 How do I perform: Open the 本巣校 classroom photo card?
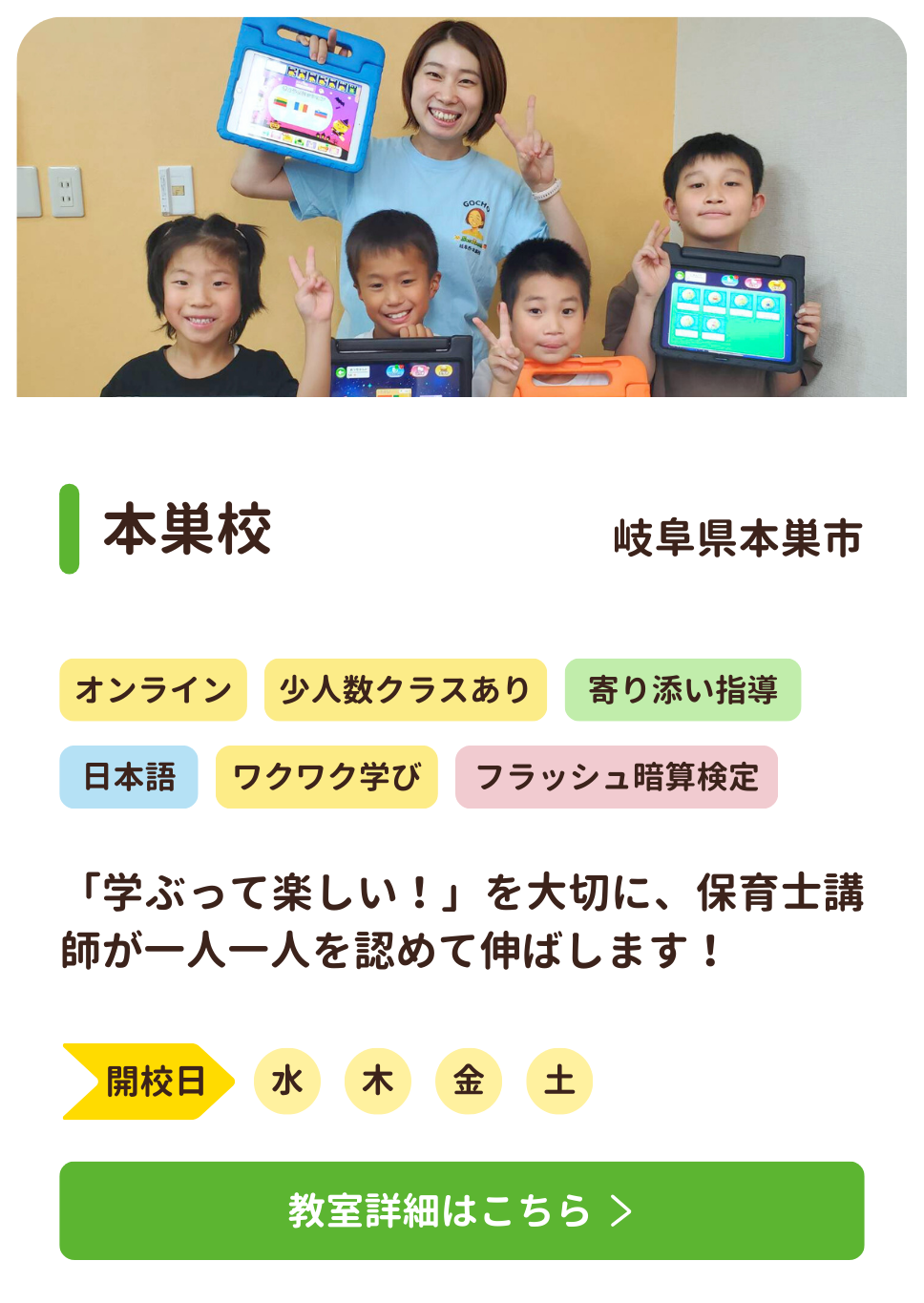coord(461,207)
